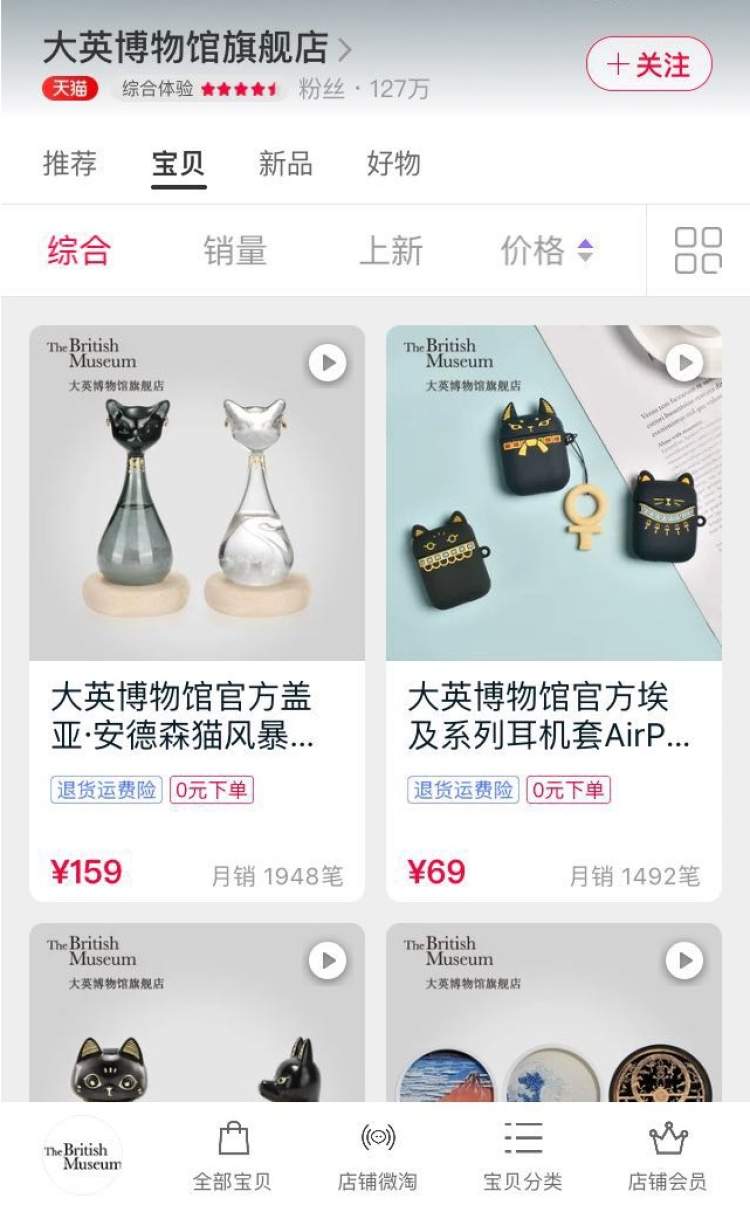The height and width of the screenshot is (1205, 750).
Task: Play video on the ¥159 cat bottle item
Action: pos(327,363)
